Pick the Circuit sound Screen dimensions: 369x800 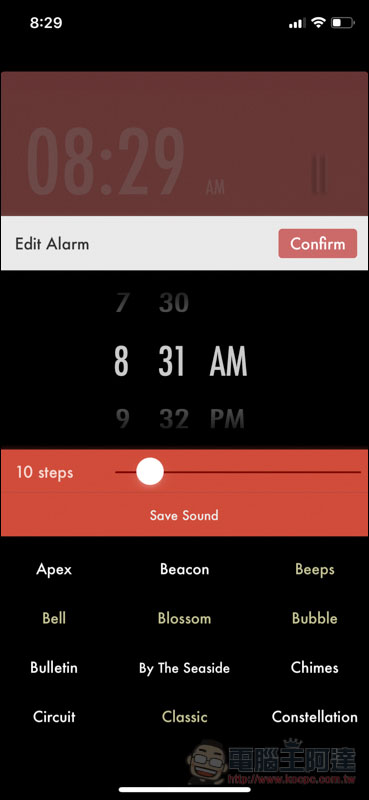click(54, 716)
